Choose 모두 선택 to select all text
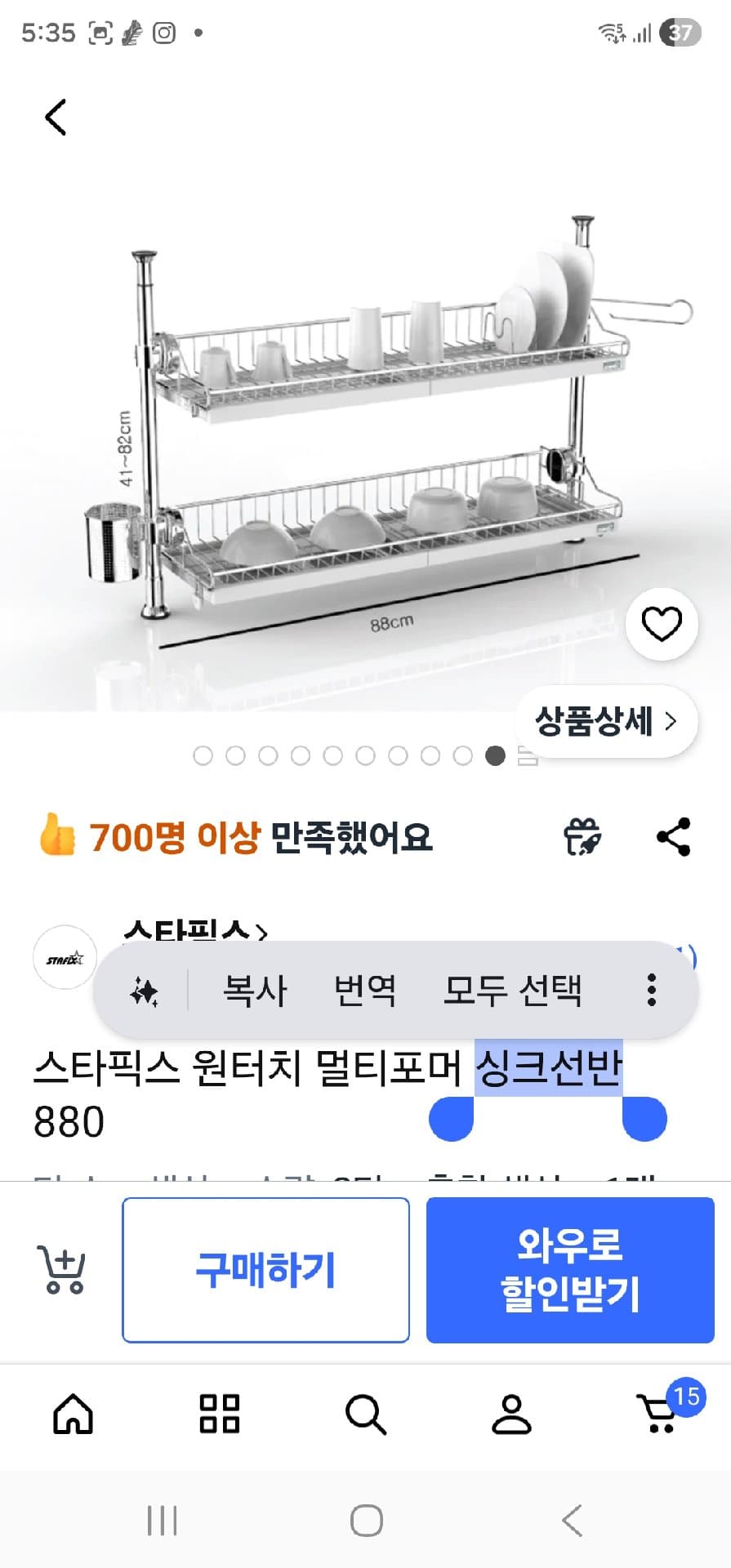Screen dimensions: 731x1568 [514, 991]
